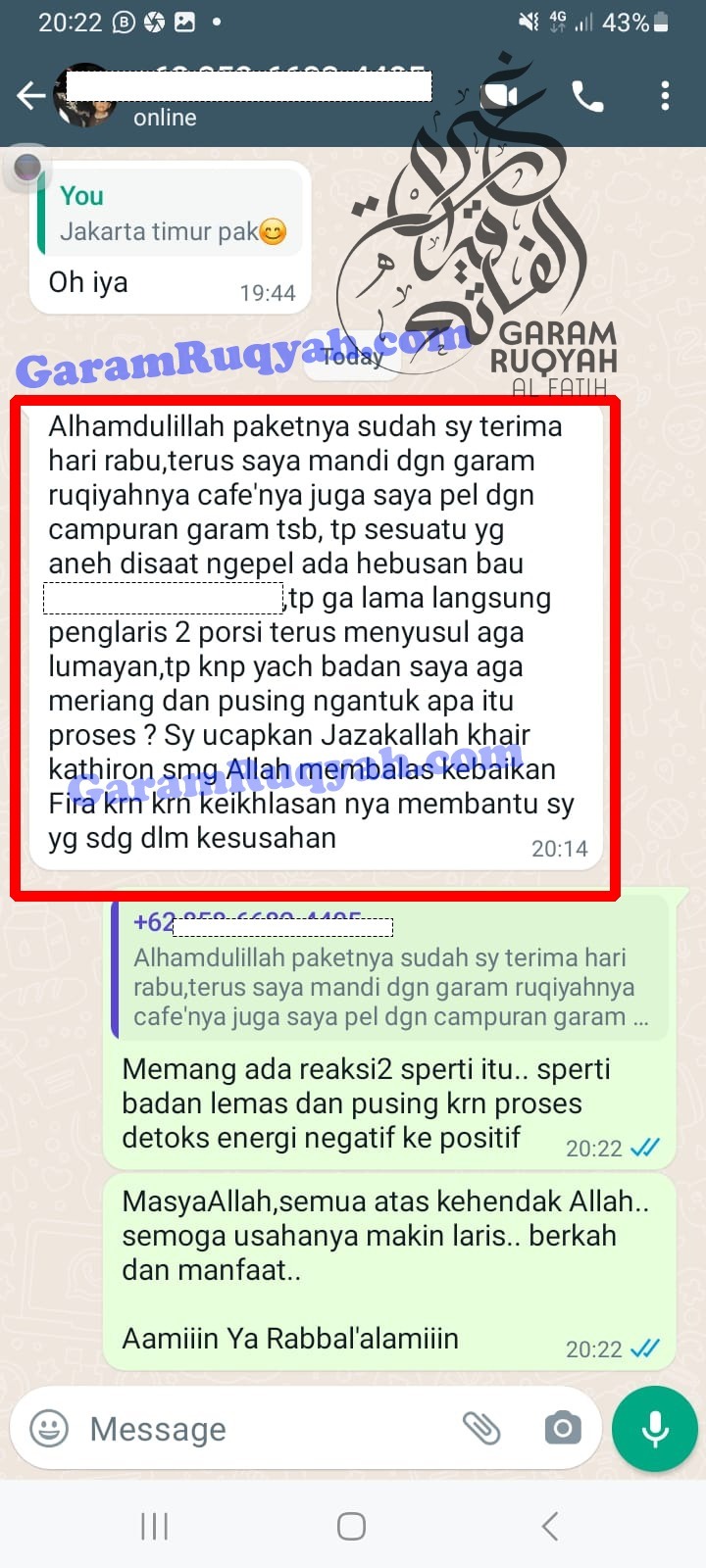Focus the Message input field
The width and height of the screenshot is (706, 1568).
[265, 1429]
